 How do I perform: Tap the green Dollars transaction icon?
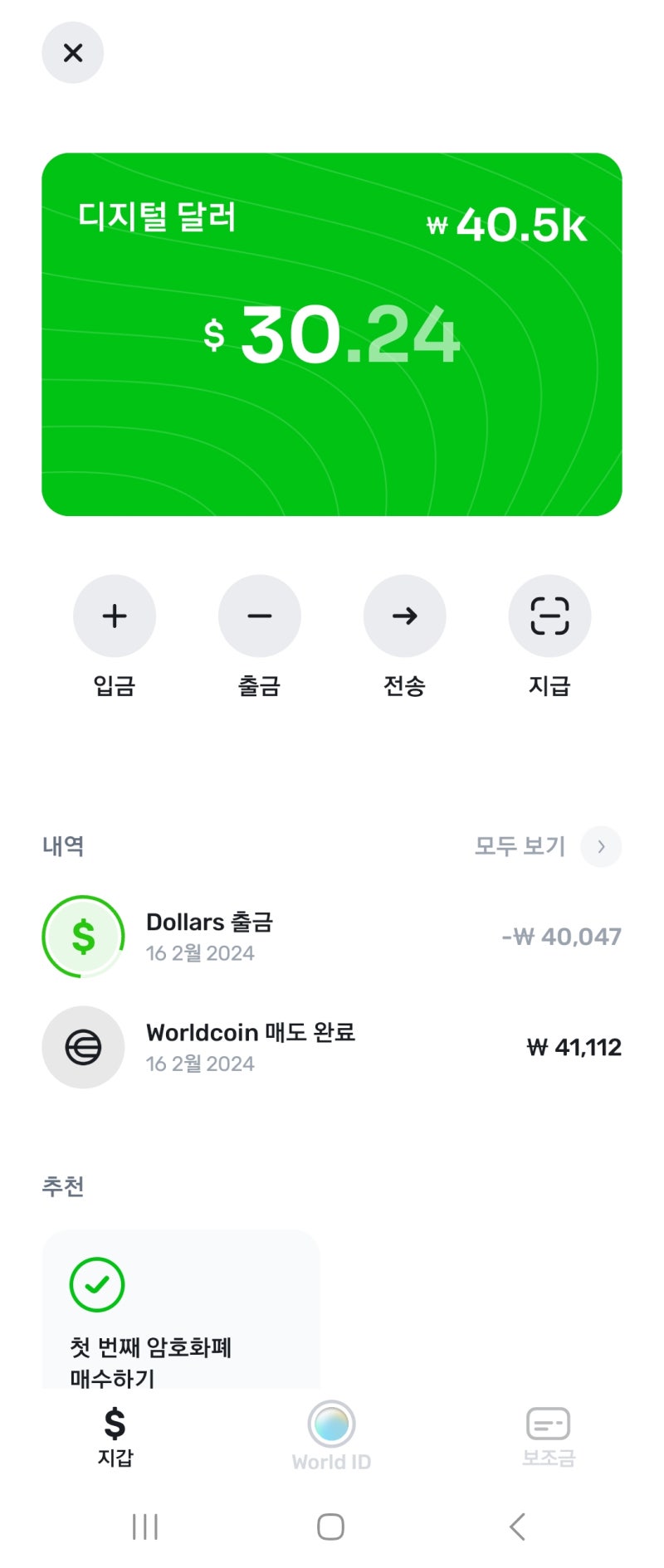coord(83,936)
